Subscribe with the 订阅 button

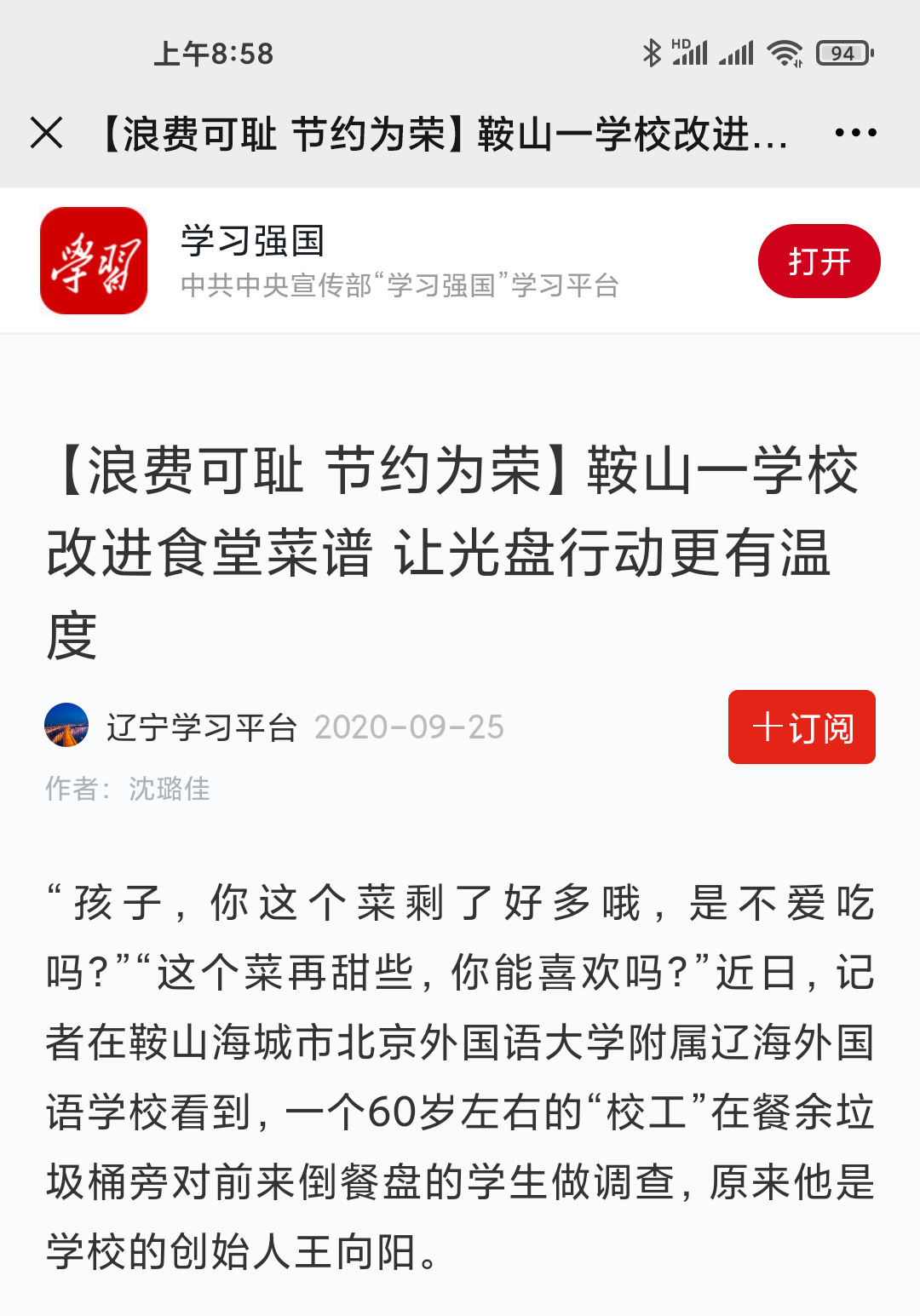801,727
